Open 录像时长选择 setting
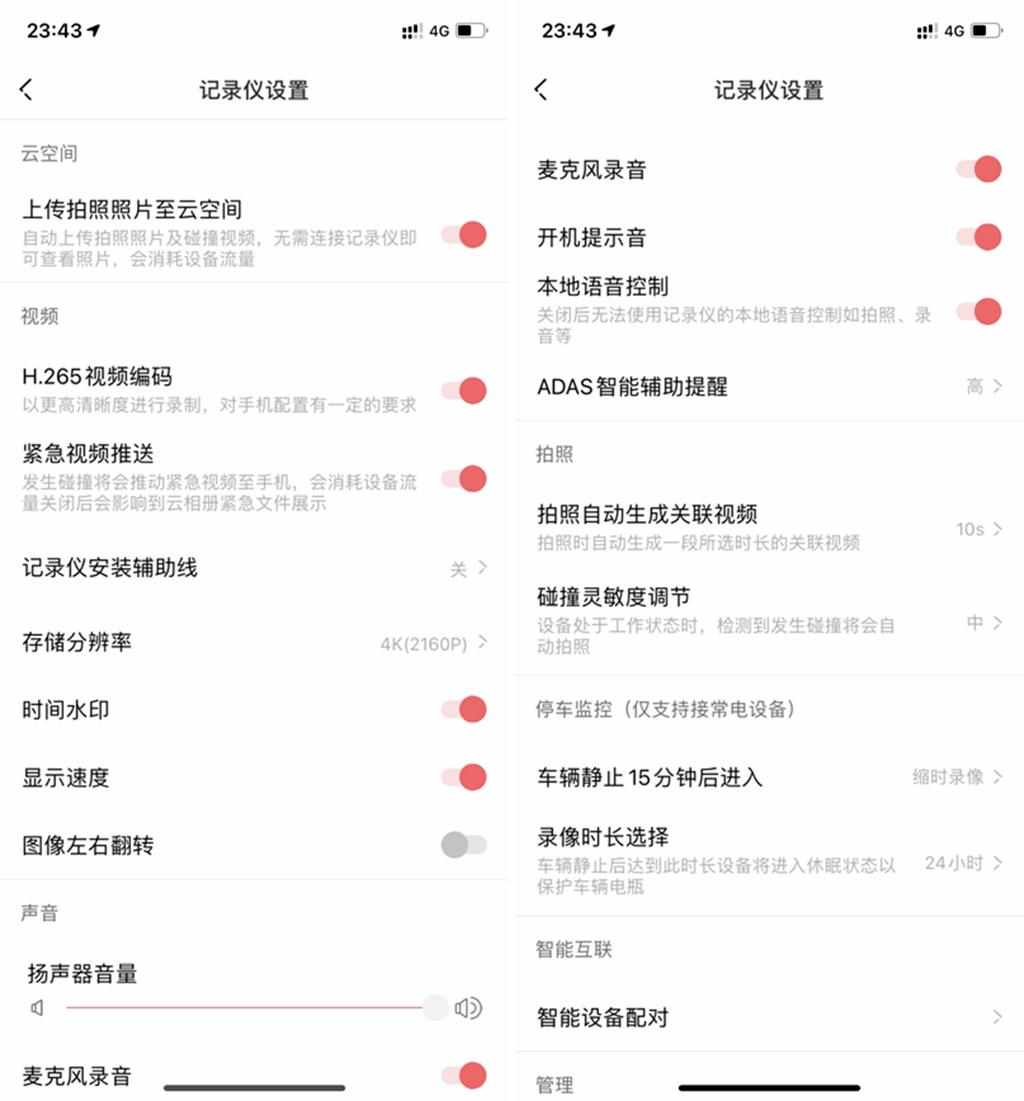Viewport: 1024px width, 1101px height. 769,862
